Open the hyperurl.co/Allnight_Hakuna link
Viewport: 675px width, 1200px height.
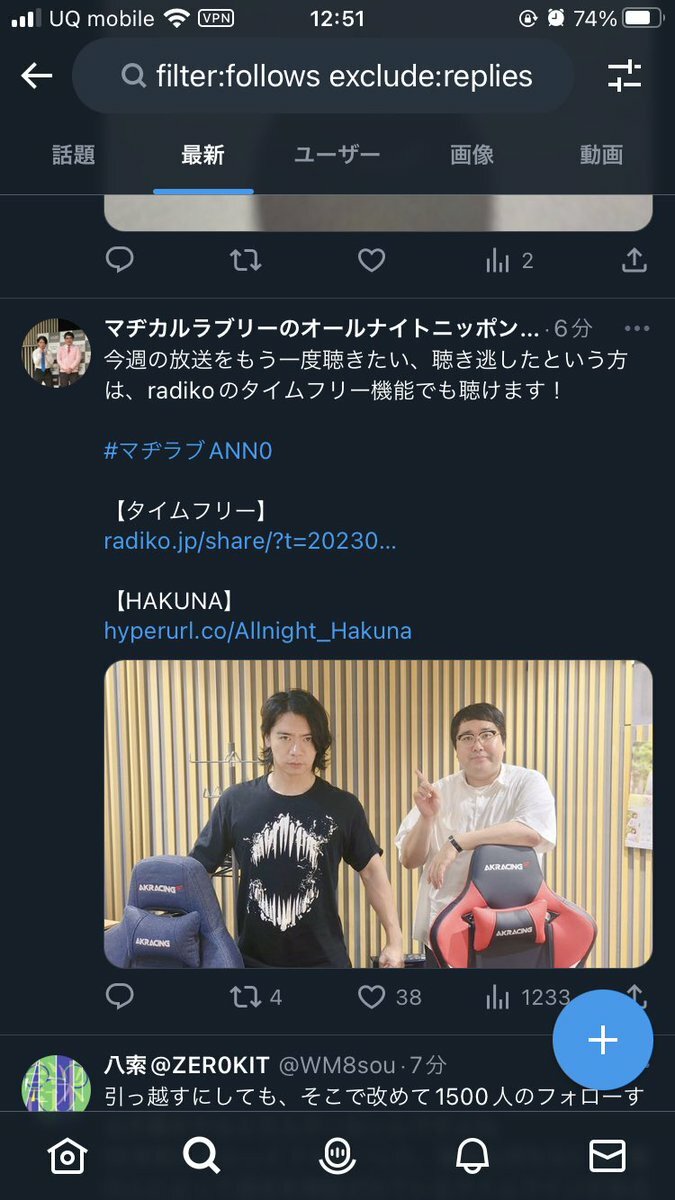tap(258, 631)
